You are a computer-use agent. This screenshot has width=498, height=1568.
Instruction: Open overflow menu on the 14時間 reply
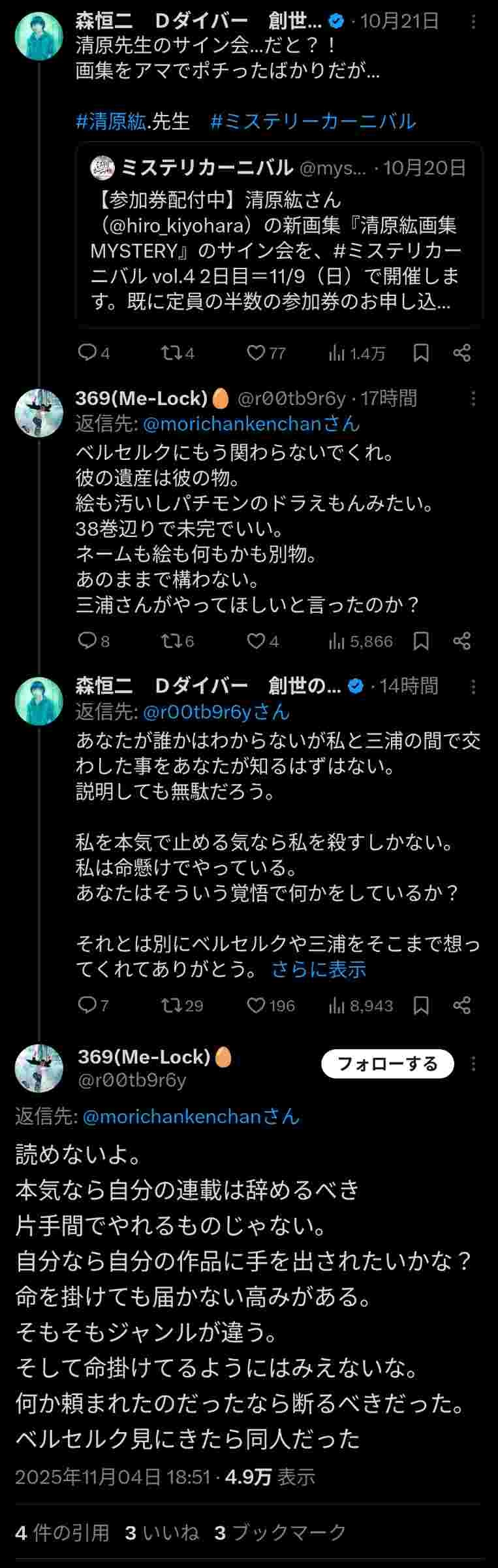click(473, 687)
